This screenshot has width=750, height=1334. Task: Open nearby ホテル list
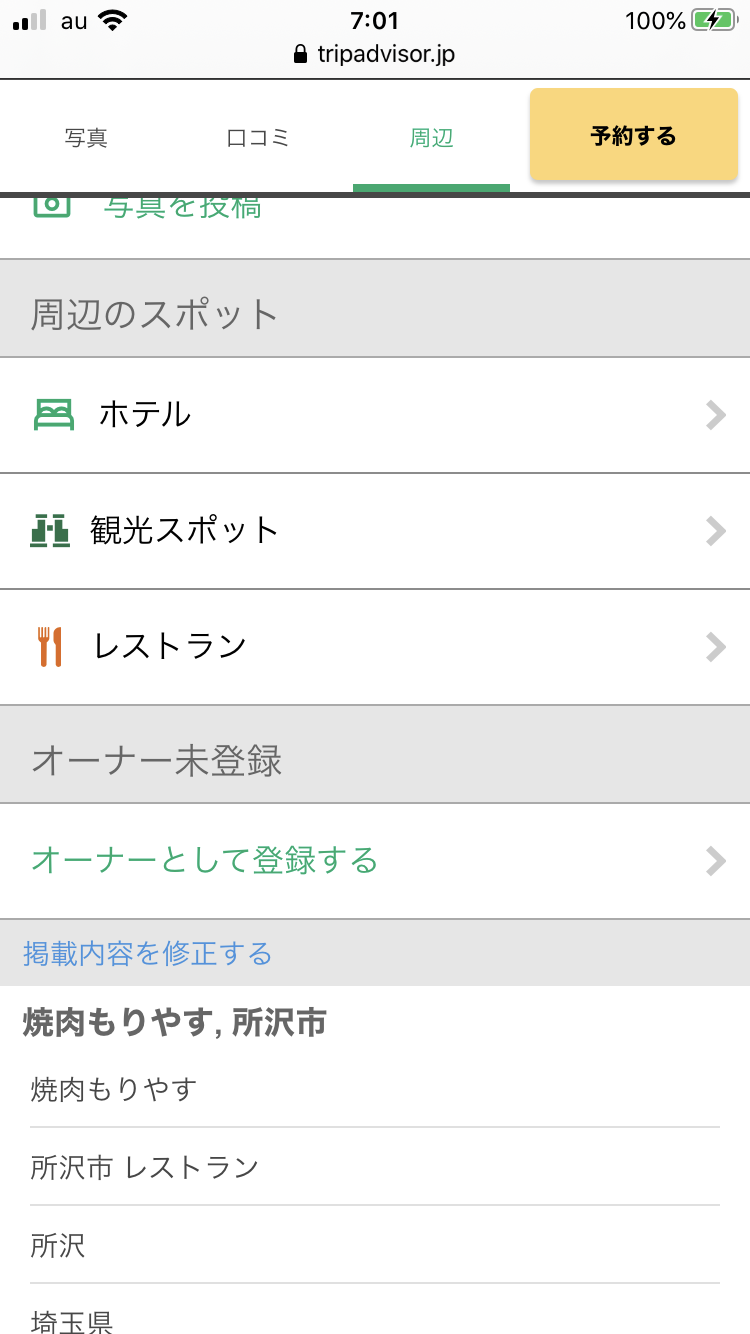(x=375, y=414)
